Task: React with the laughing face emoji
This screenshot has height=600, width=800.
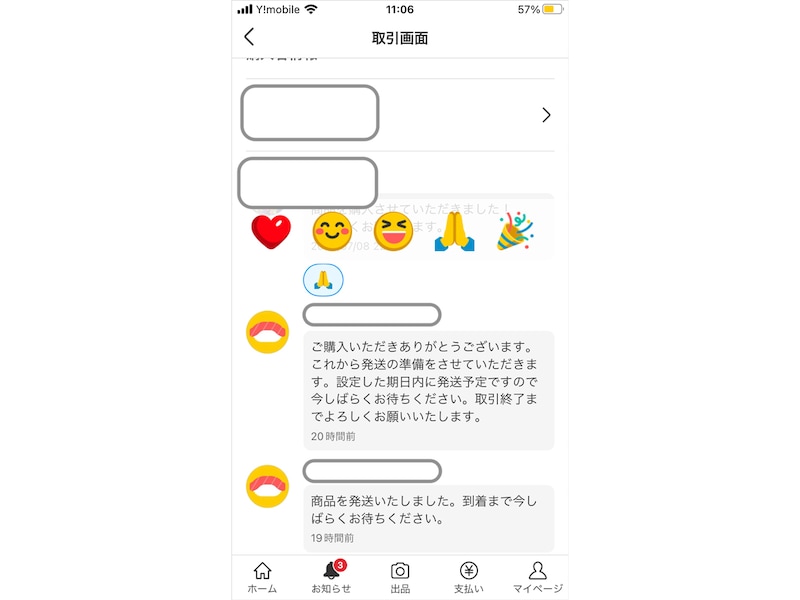Action: click(393, 232)
